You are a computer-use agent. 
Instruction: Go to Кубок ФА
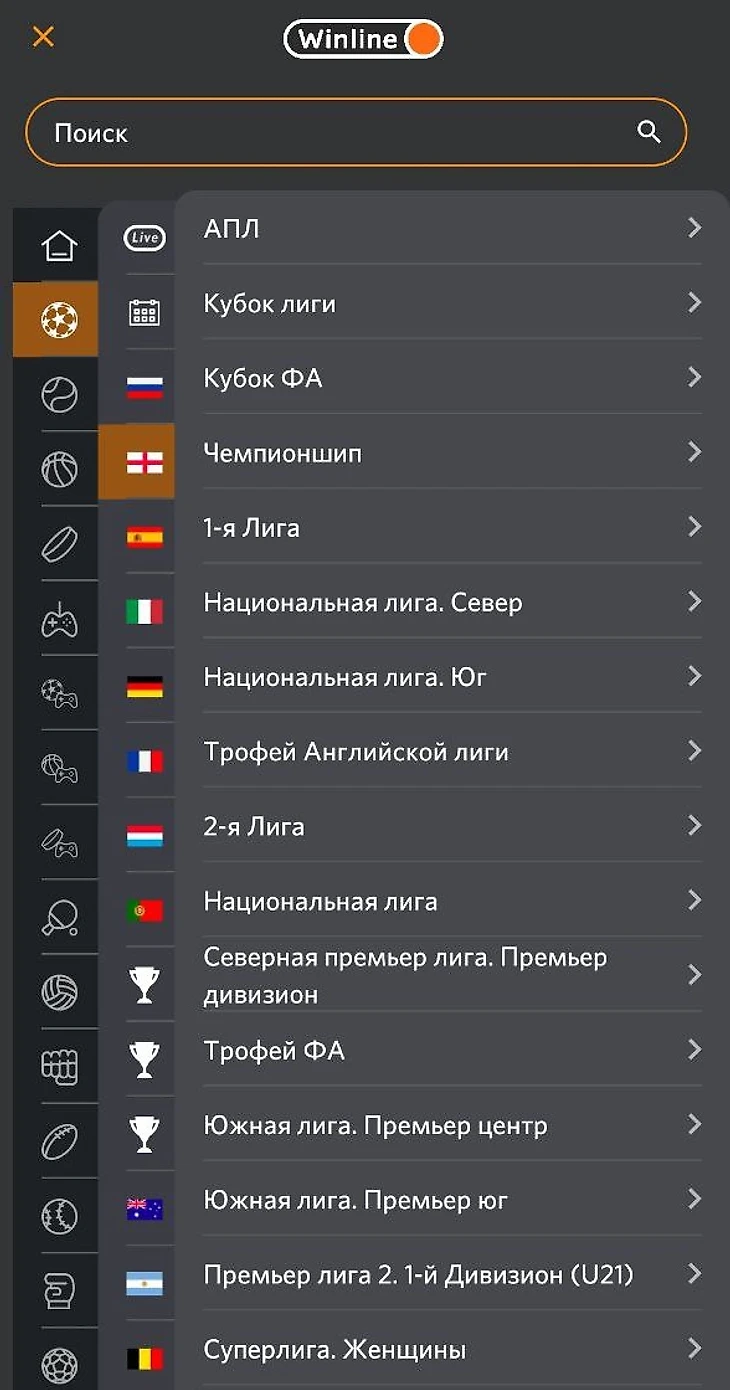(452, 378)
